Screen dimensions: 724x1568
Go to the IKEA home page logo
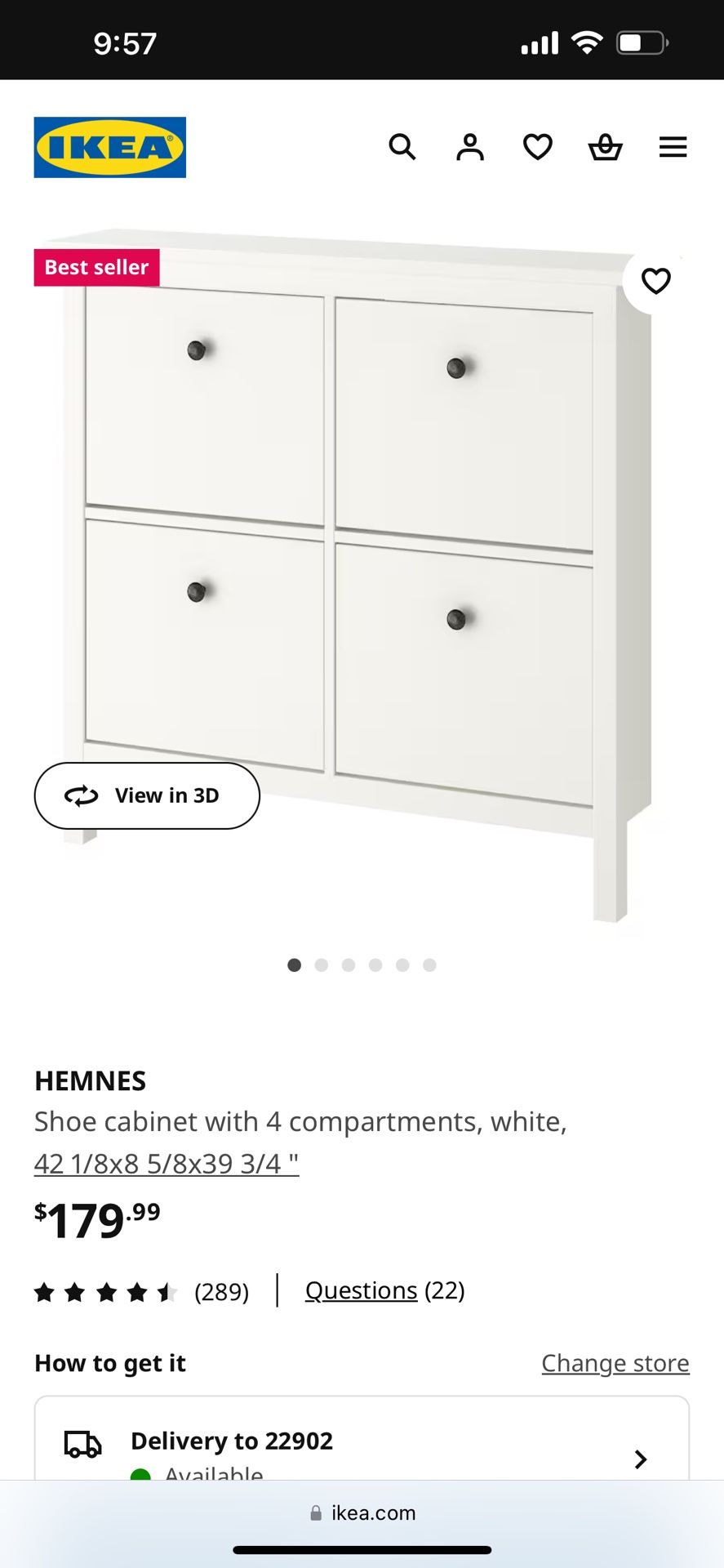coord(110,147)
